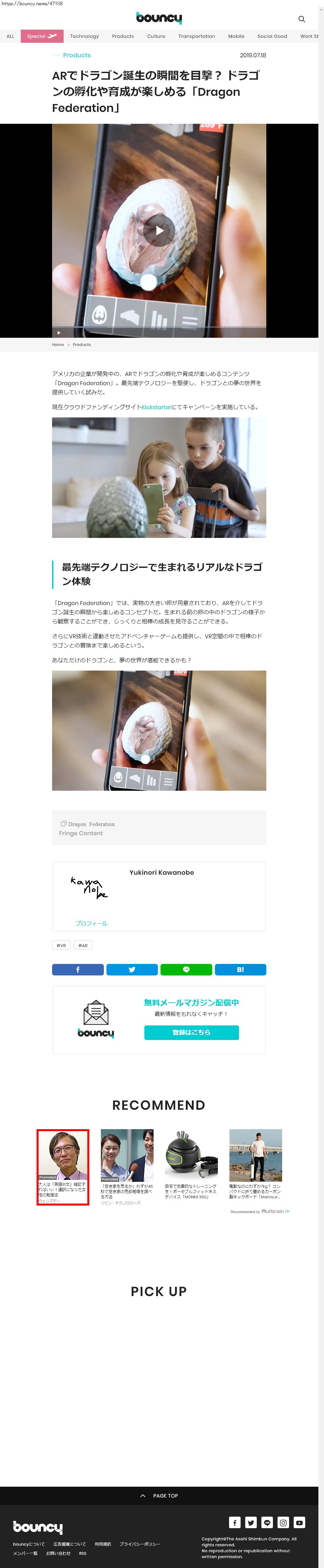
Task: Share the article via LINE
Action: click(186, 970)
